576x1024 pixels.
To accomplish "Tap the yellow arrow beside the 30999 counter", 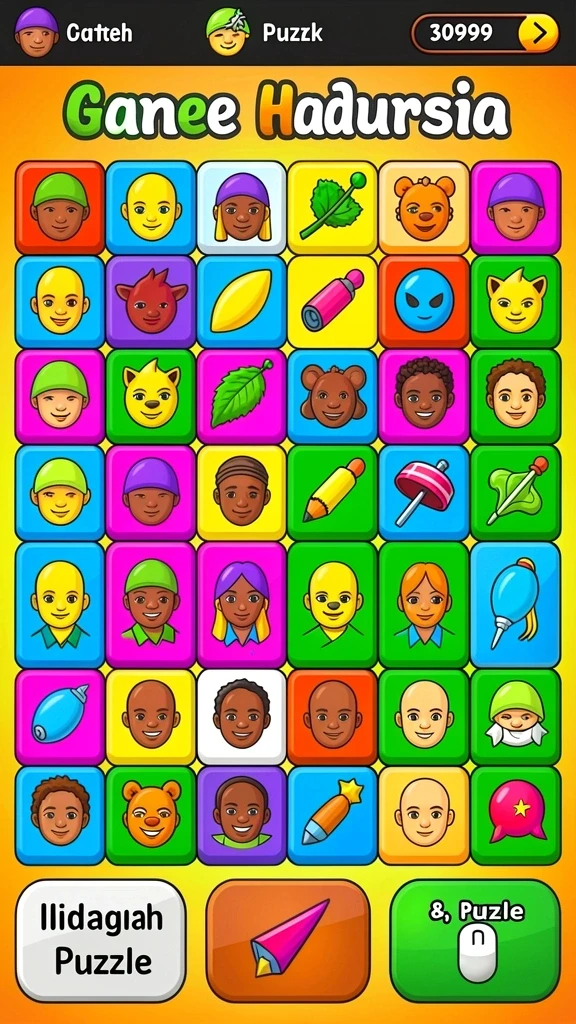I will tap(538, 33).
